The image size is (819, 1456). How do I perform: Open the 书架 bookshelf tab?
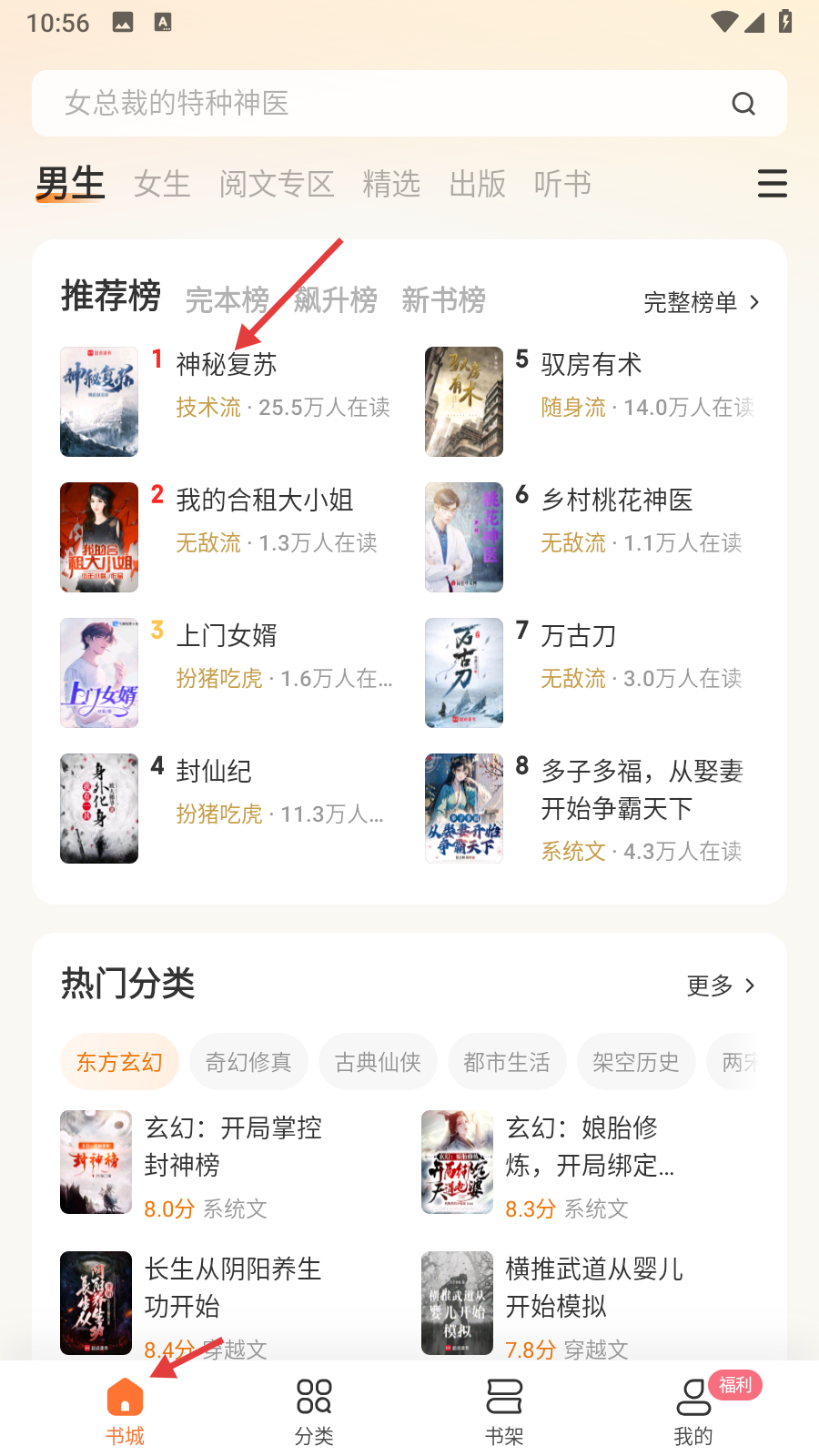504,1410
